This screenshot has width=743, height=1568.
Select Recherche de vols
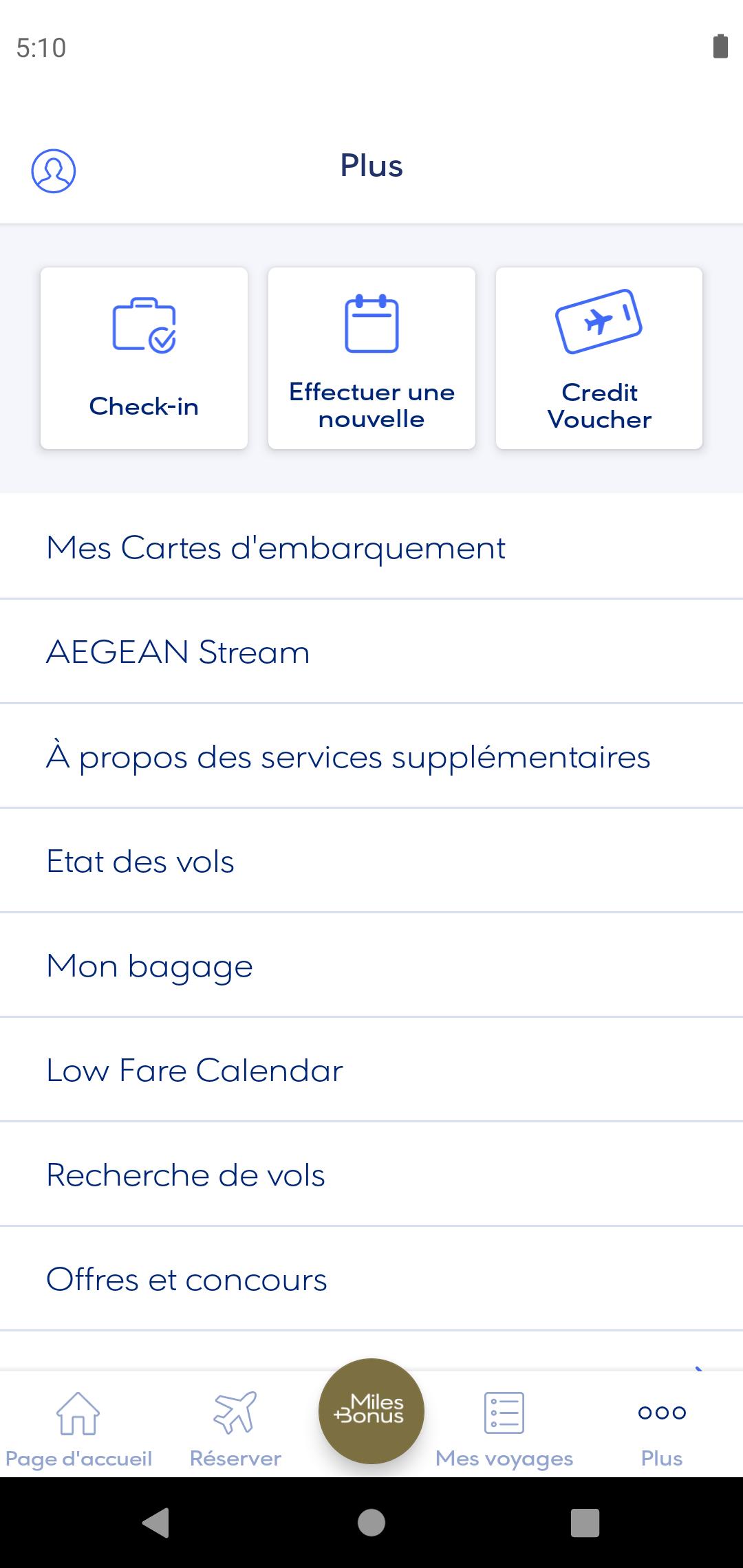tap(371, 1175)
